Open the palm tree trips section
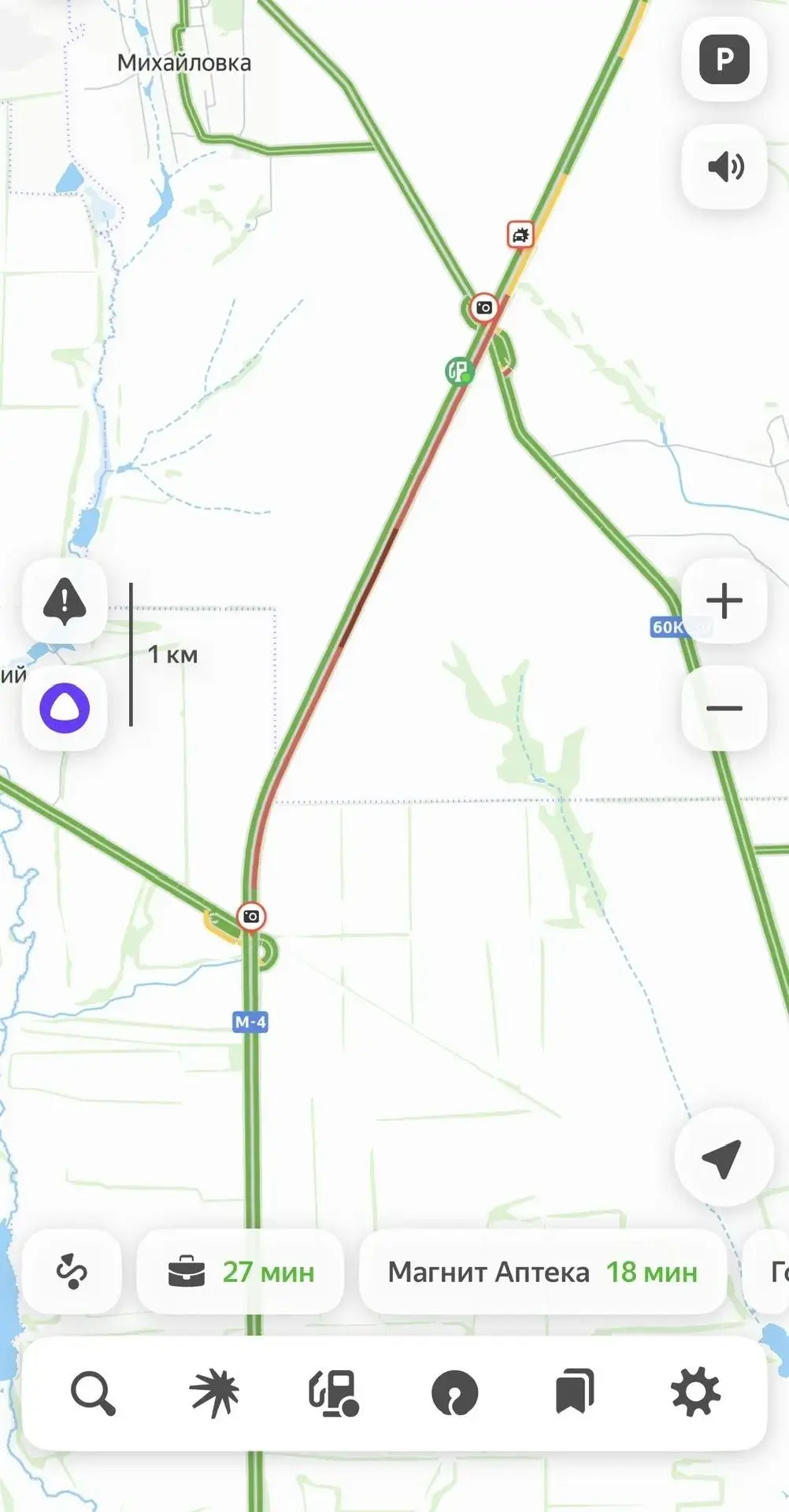Viewport: 789px width, 1512px height. coord(214,1393)
